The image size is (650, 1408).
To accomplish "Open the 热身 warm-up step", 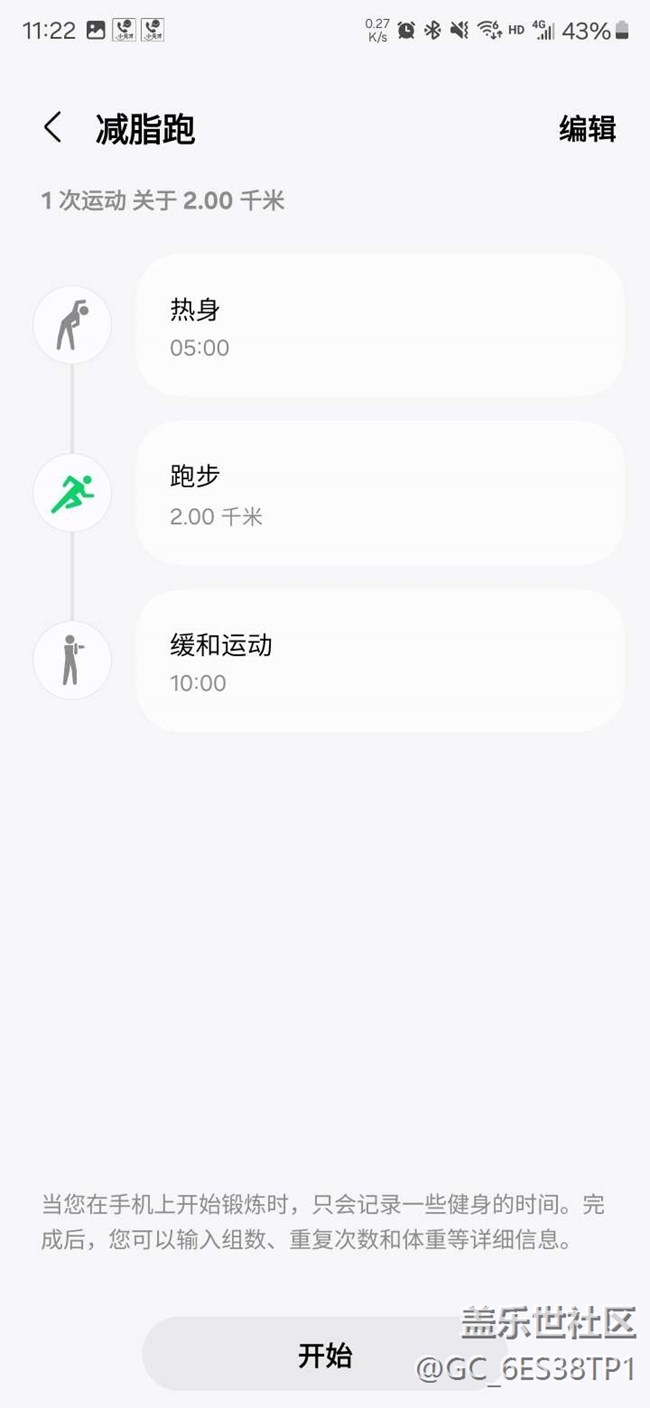I will (380, 326).
